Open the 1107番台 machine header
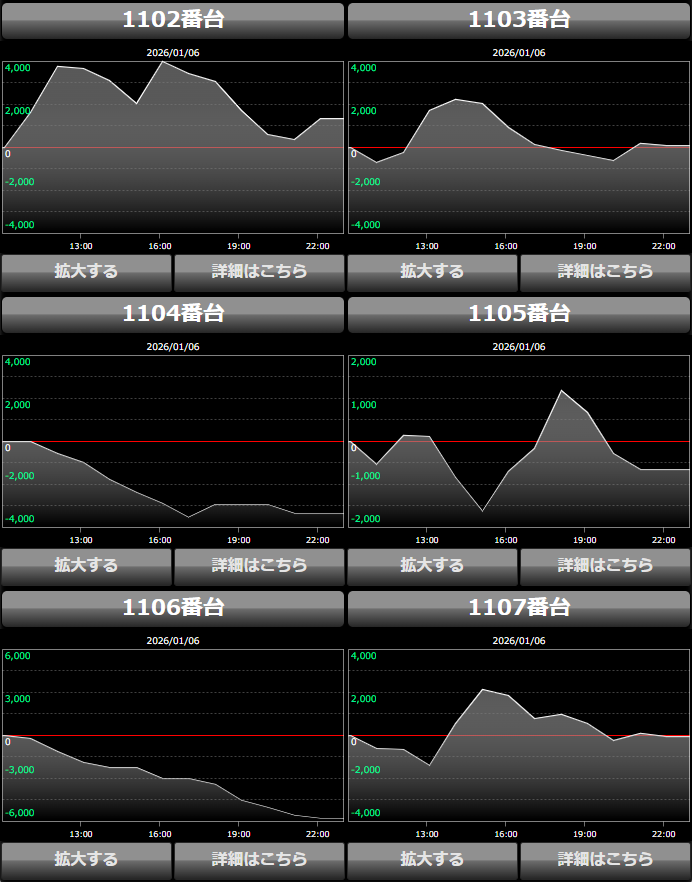The image size is (692, 882). tap(519, 608)
